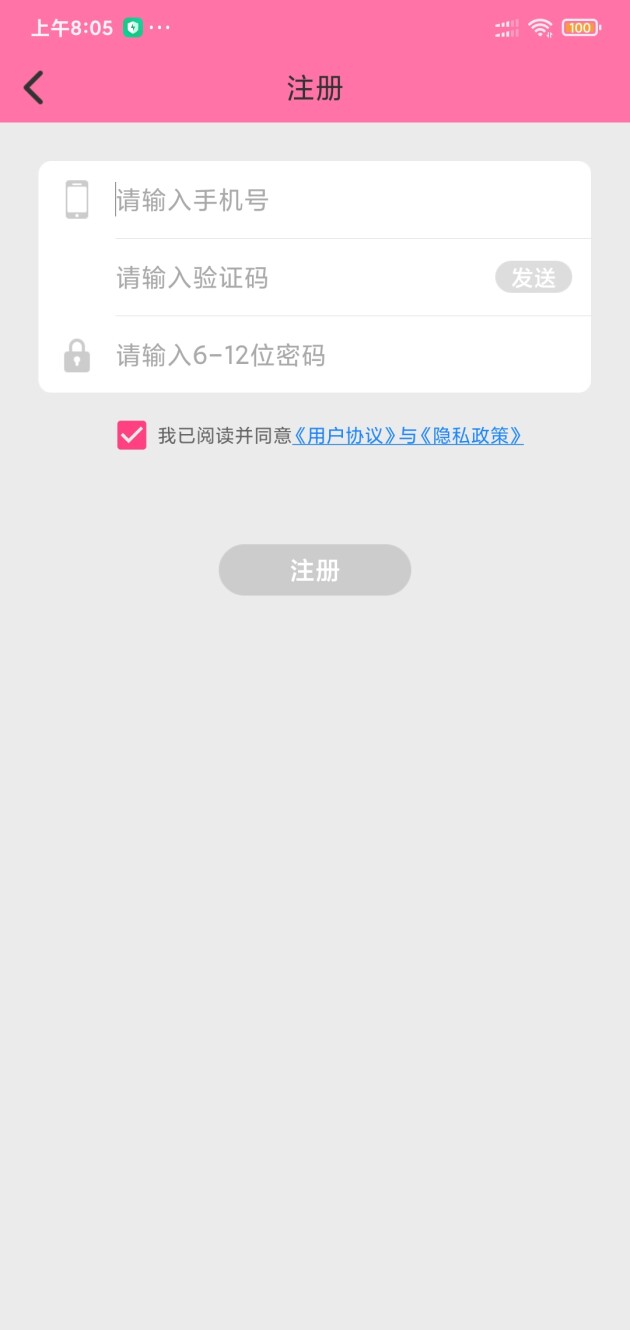This screenshot has width=630, height=1330.
Task: Tap the 6-12 digit password field
Action: pyautogui.click(x=352, y=355)
